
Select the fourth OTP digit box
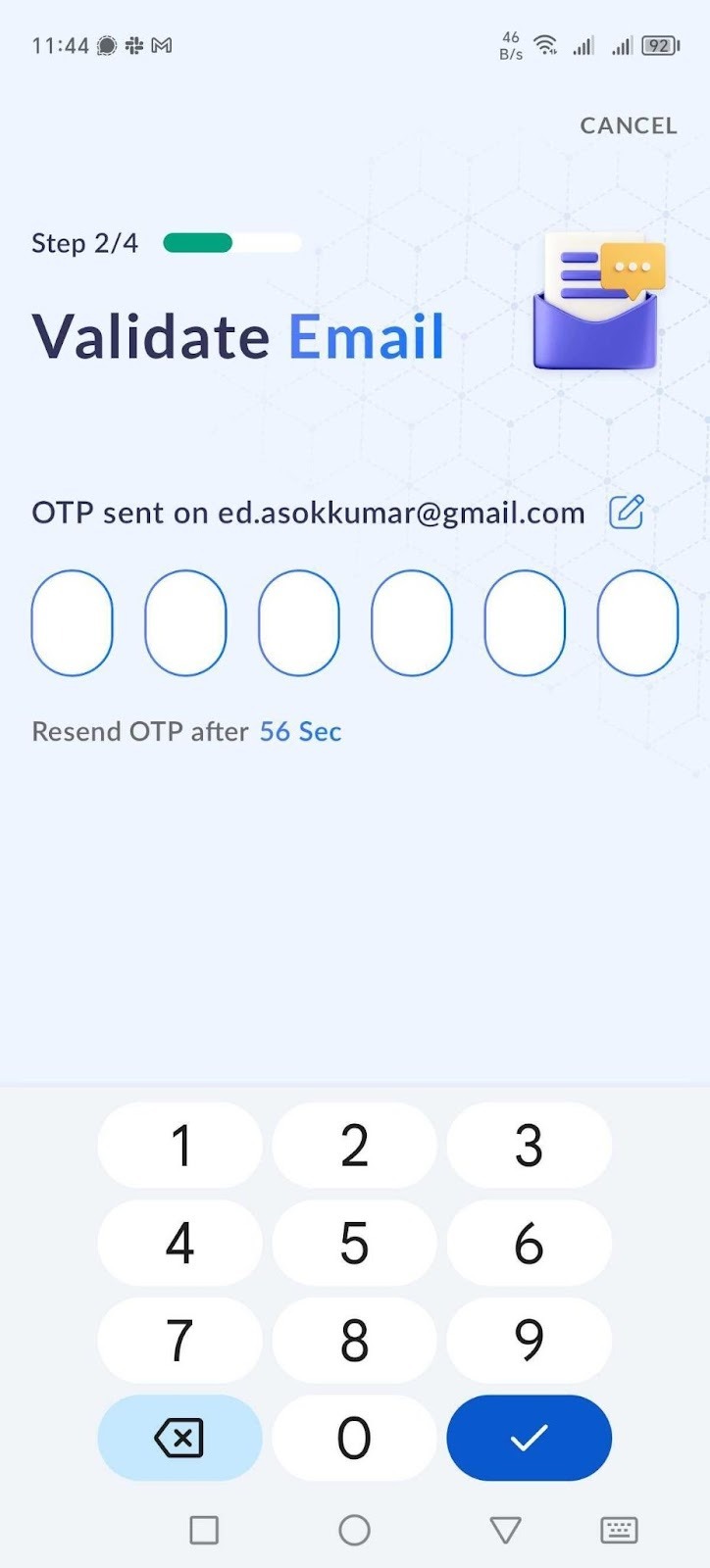coord(412,623)
